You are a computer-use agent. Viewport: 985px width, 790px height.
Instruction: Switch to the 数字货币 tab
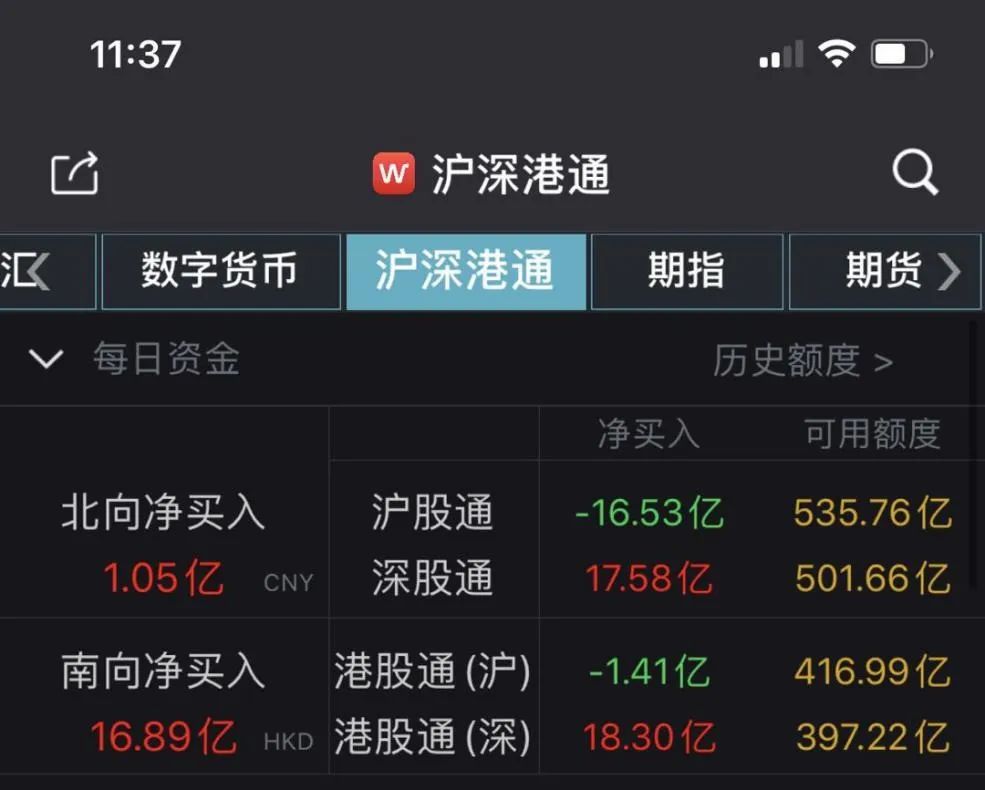pyautogui.click(x=220, y=271)
